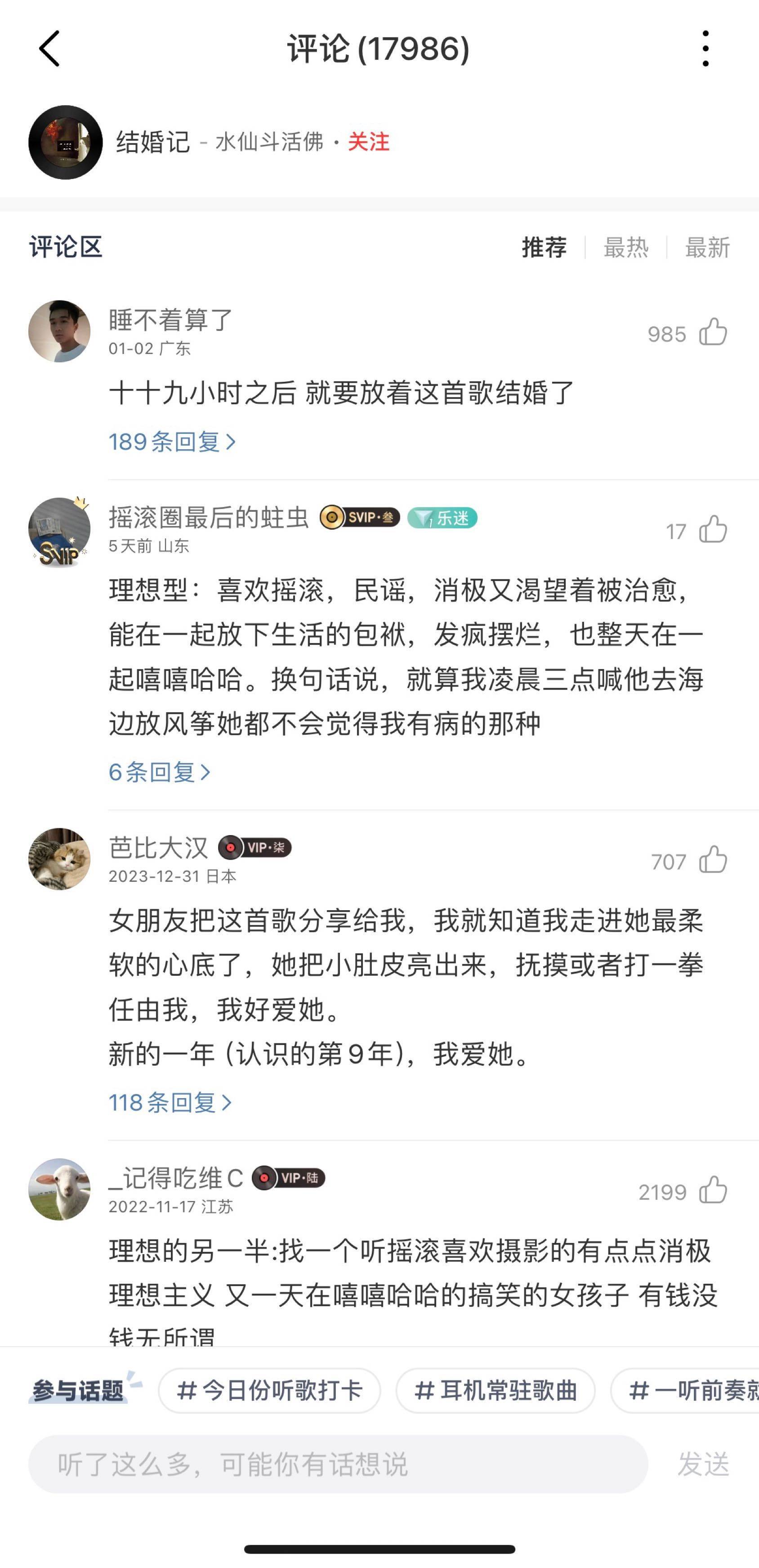This screenshot has height=1568, width=759.
Task: Switch to the 最新 sort tab
Action: [708, 246]
